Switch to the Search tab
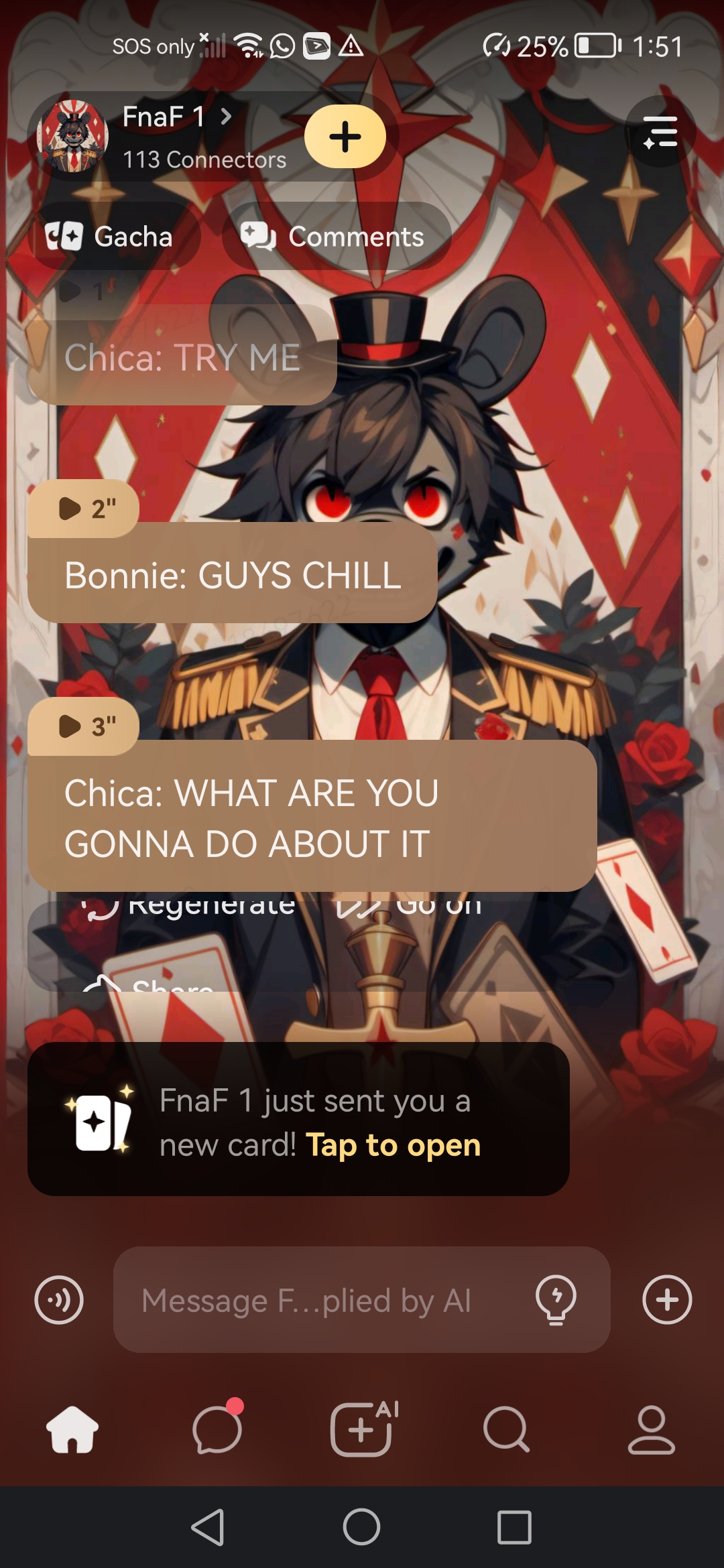Viewport: 724px width, 1568px height. 506,1429
